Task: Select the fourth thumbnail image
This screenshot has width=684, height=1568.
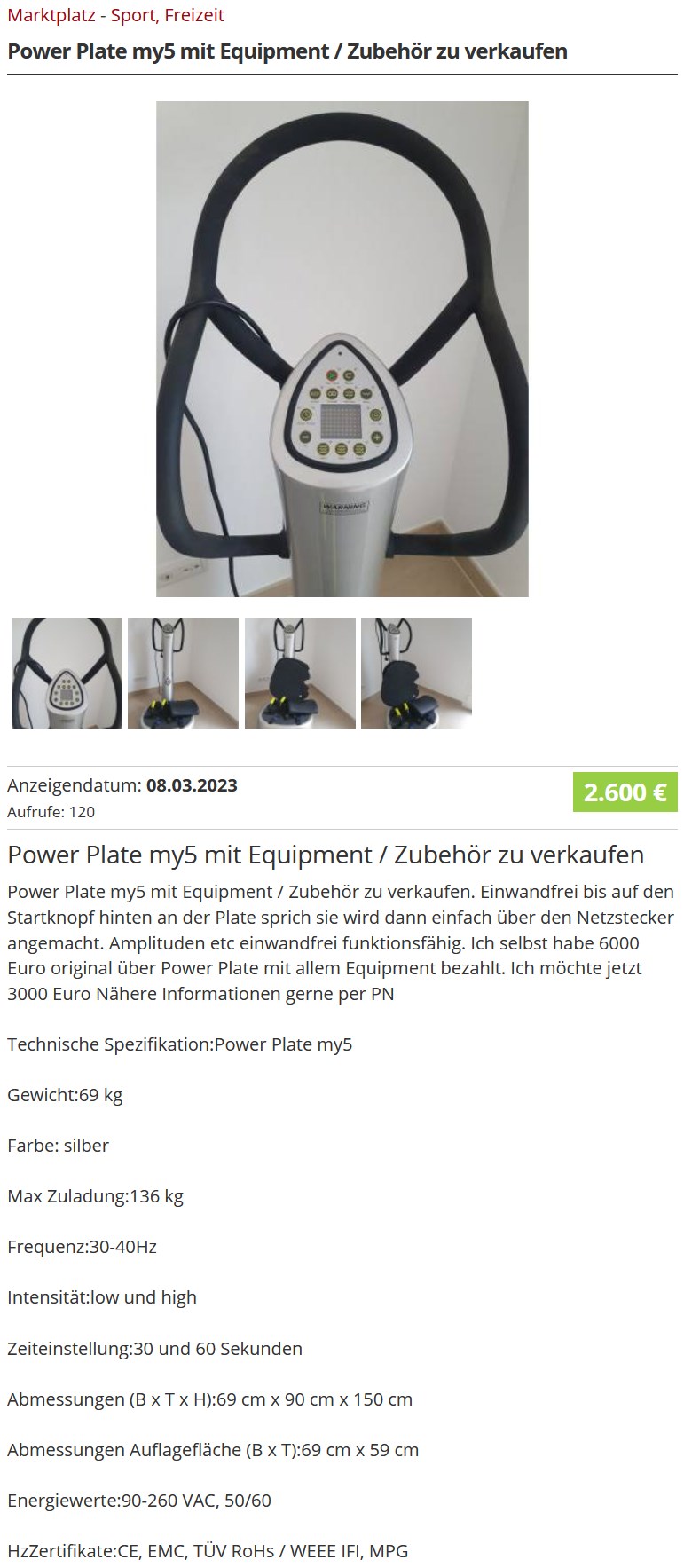Action: [416, 674]
